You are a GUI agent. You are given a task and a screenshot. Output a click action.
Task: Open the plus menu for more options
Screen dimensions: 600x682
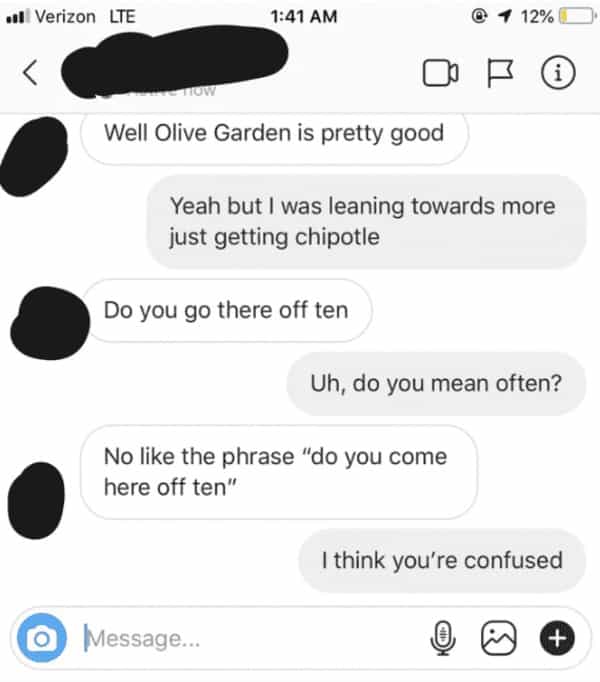556,638
